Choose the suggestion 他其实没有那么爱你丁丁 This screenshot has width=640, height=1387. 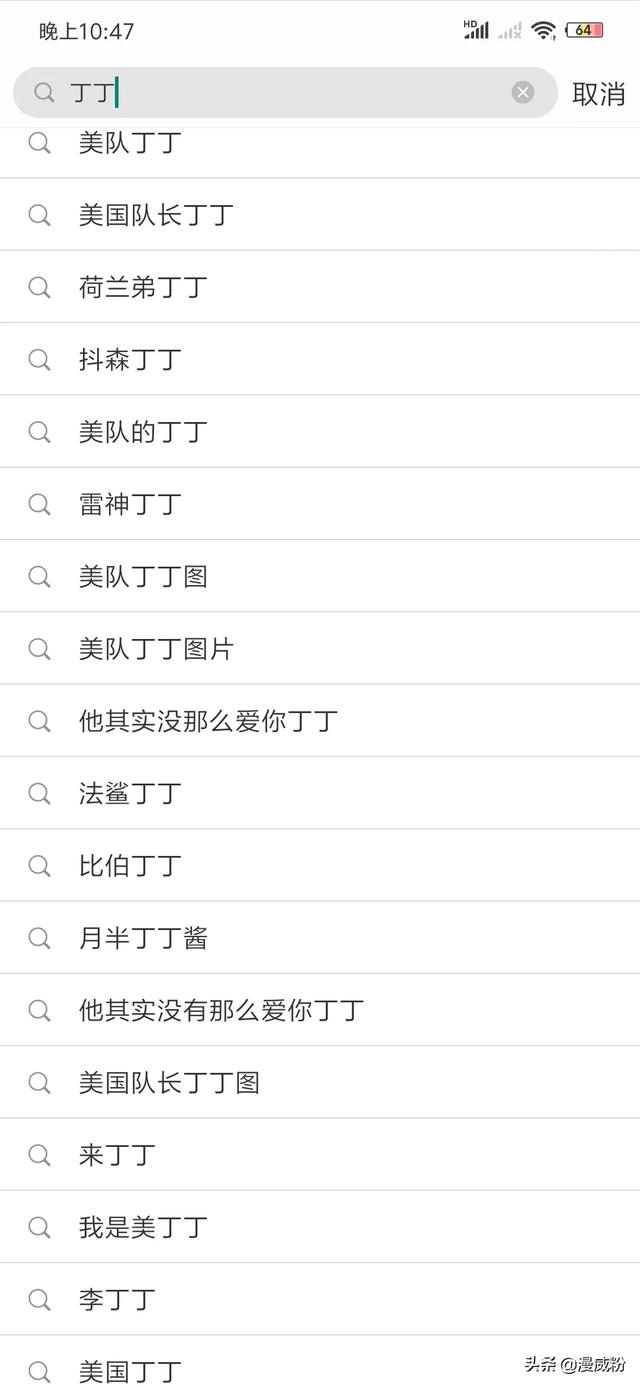[x=320, y=1010]
